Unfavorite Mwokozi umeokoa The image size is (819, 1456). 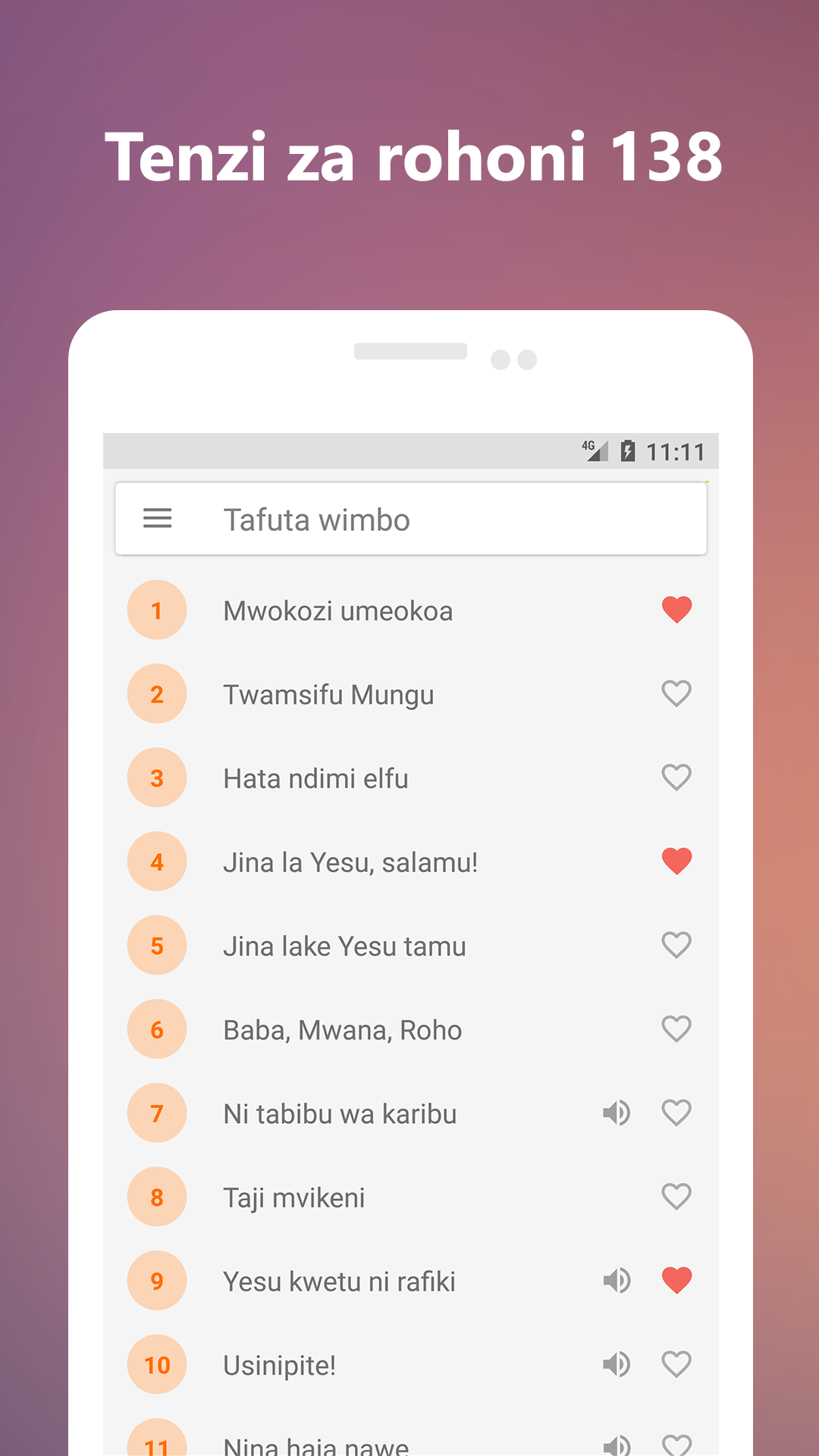pos(676,609)
